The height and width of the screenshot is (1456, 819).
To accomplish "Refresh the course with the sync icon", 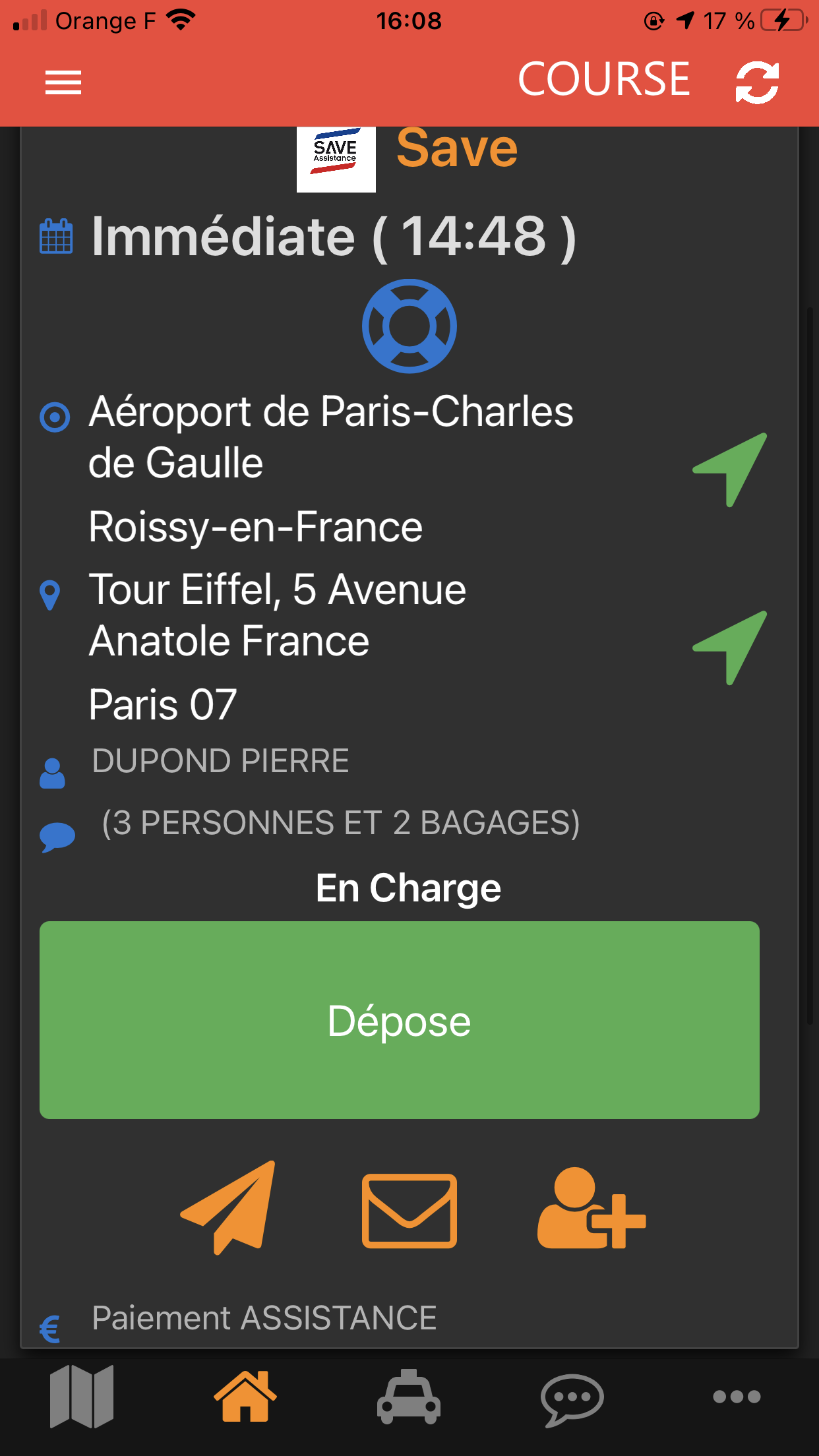I will pos(758,82).
